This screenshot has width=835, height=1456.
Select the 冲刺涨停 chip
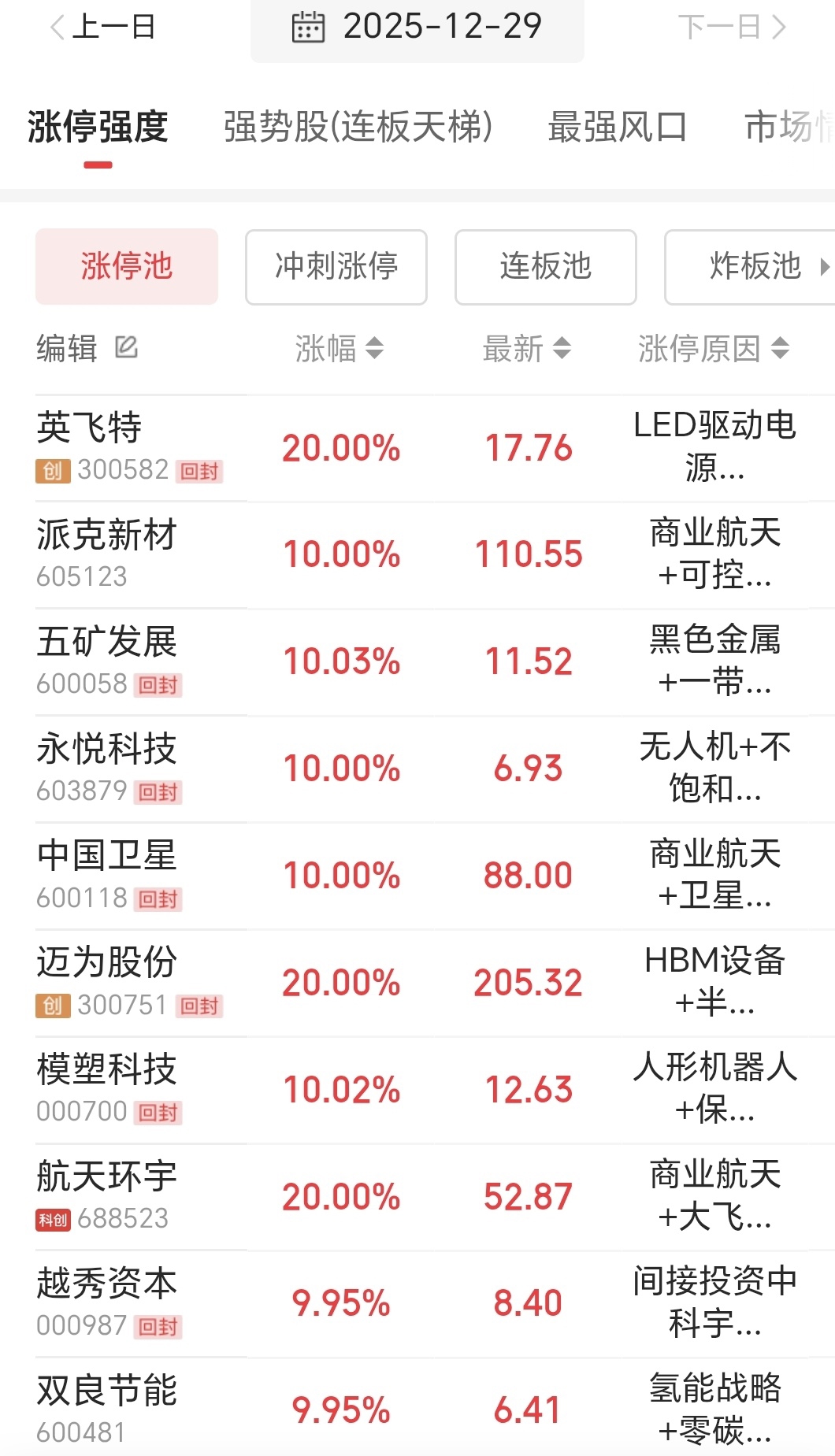click(x=336, y=266)
